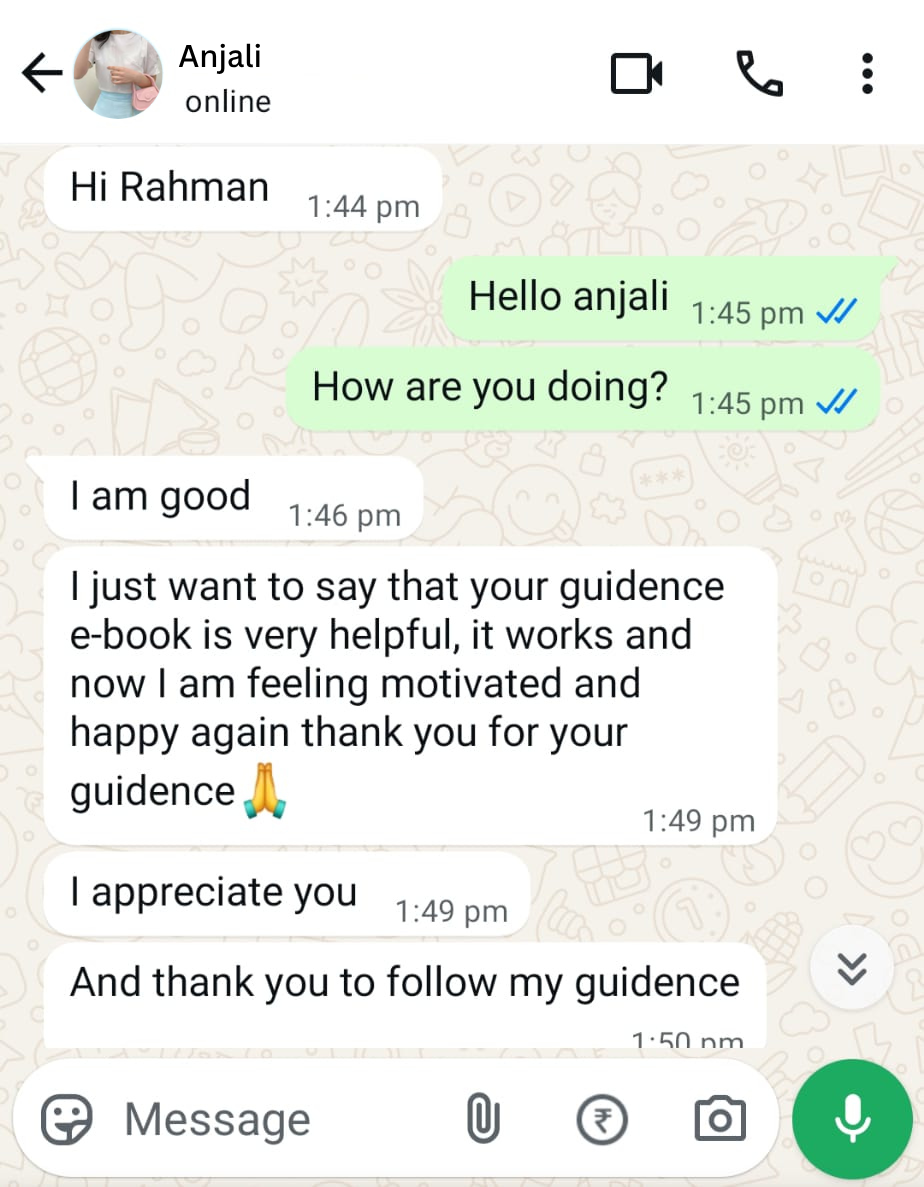Send a rupee payment to Anjali

click(602, 1118)
